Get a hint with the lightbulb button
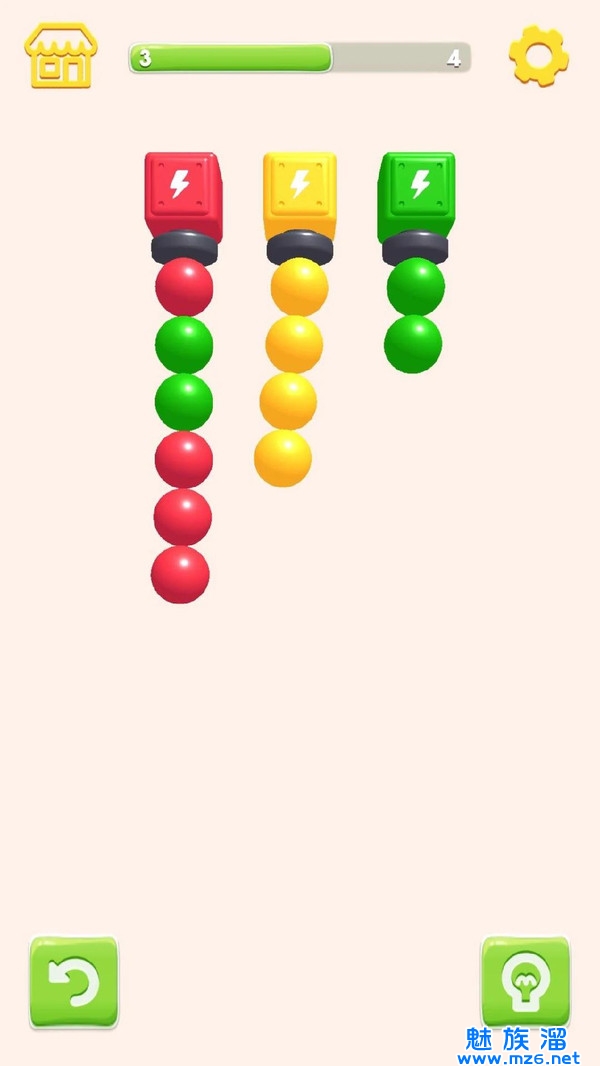 [525, 982]
